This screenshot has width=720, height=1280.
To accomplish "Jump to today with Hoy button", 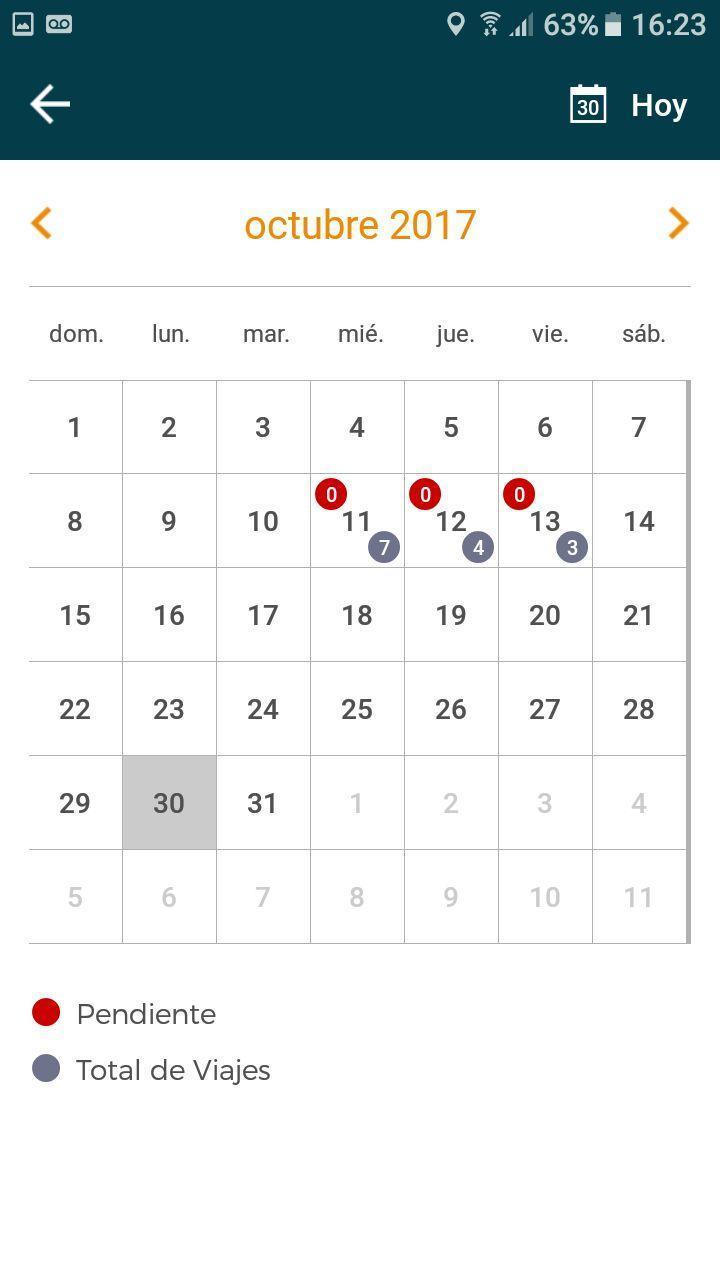I will click(629, 105).
